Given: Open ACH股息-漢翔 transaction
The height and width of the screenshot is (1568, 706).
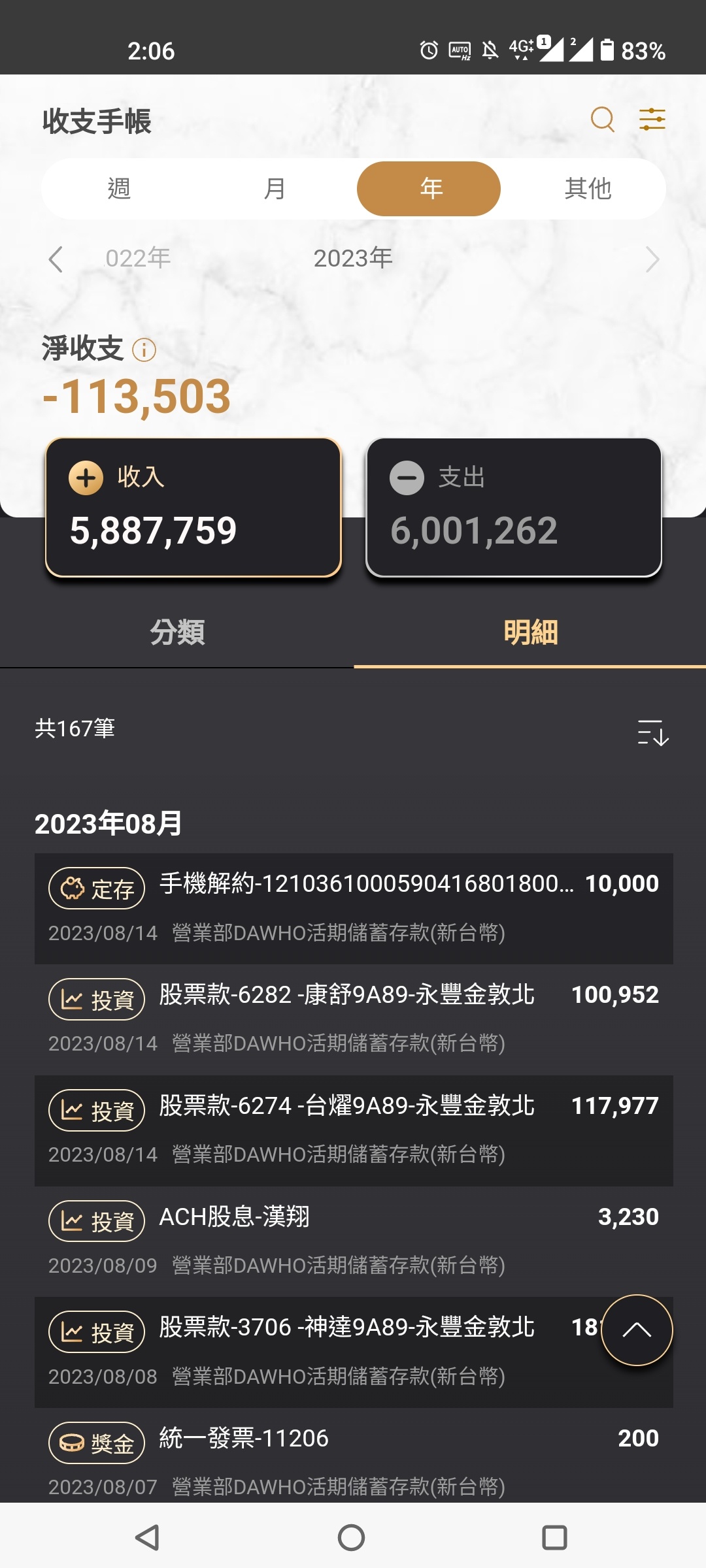Looking at the screenshot, I should (x=354, y=1242).
